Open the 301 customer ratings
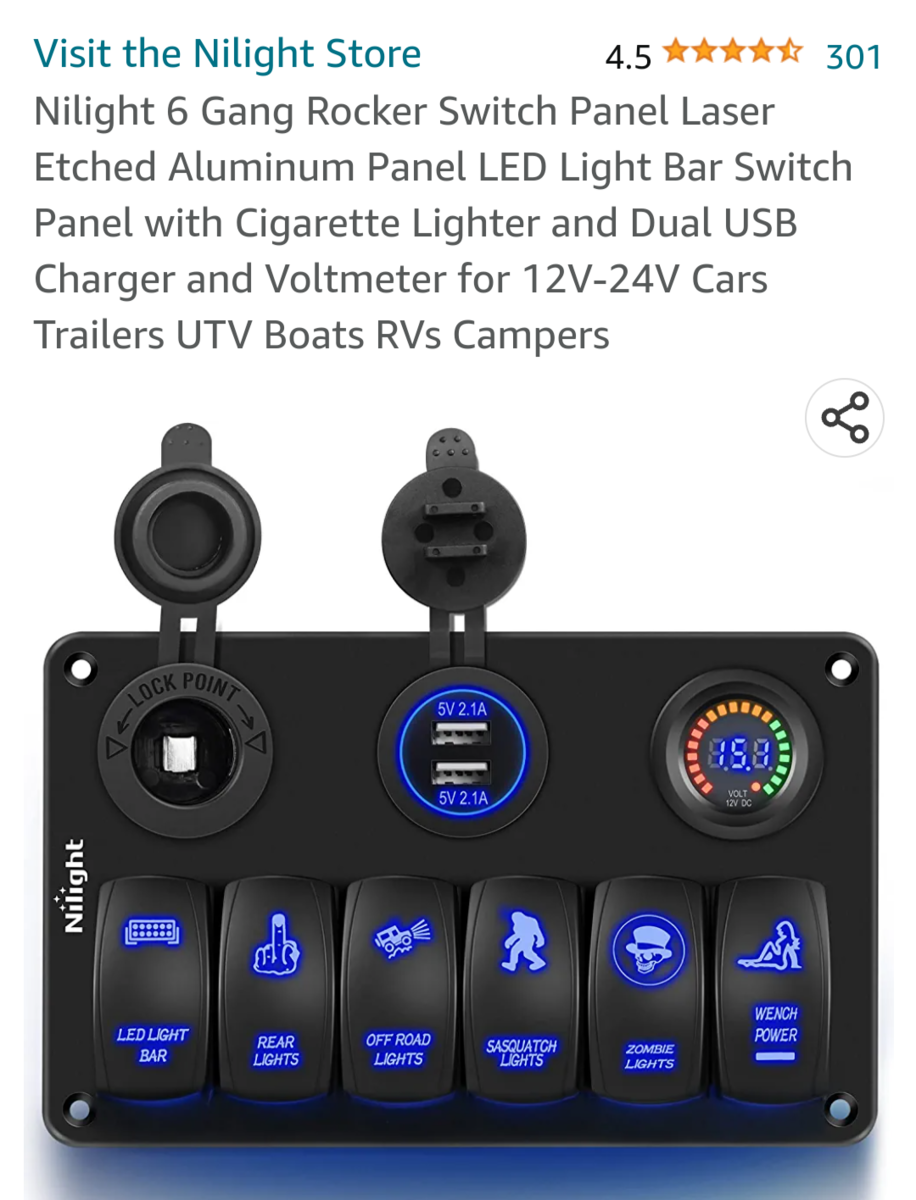The height and width of the screenshot is (1200, 916). (x=852, y=57)
